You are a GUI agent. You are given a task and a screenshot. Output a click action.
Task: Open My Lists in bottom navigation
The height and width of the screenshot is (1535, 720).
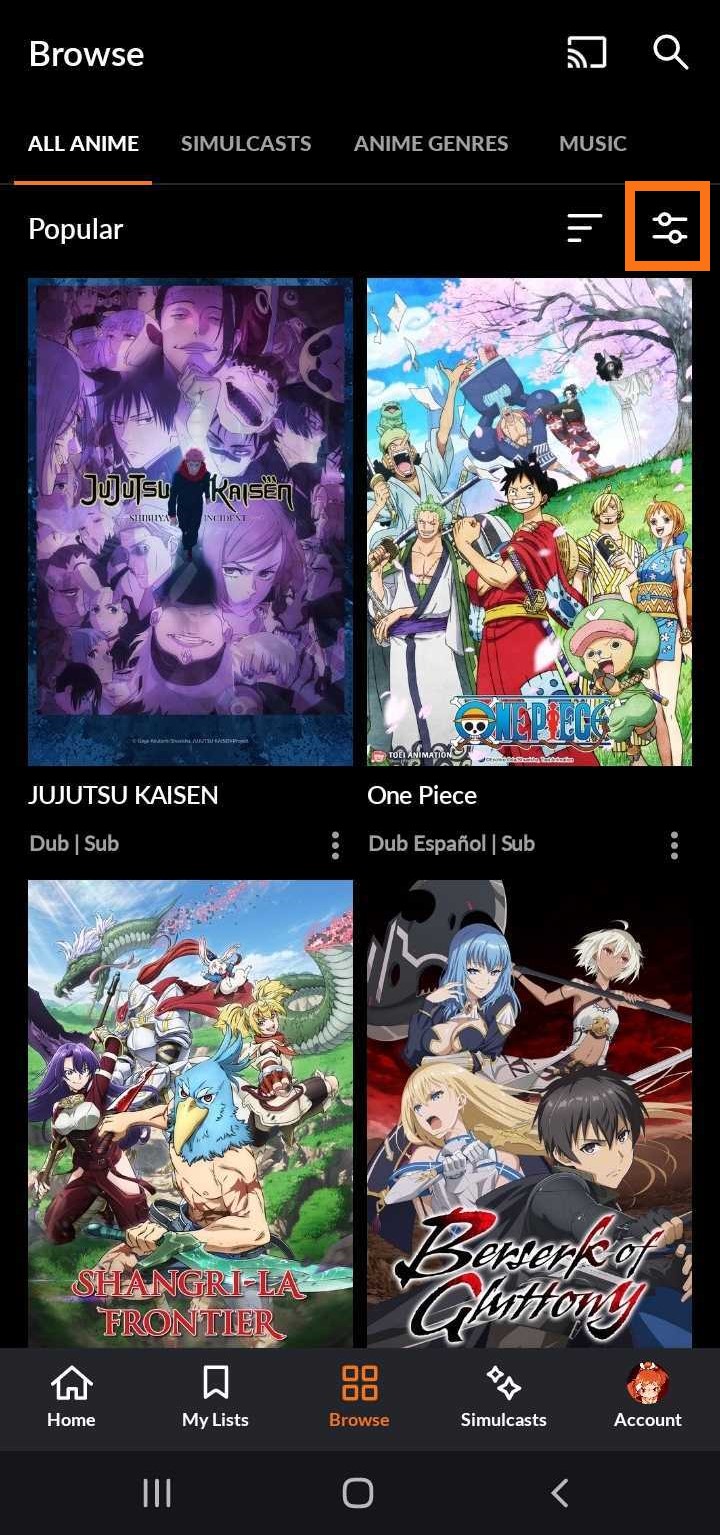[215, 1398]
